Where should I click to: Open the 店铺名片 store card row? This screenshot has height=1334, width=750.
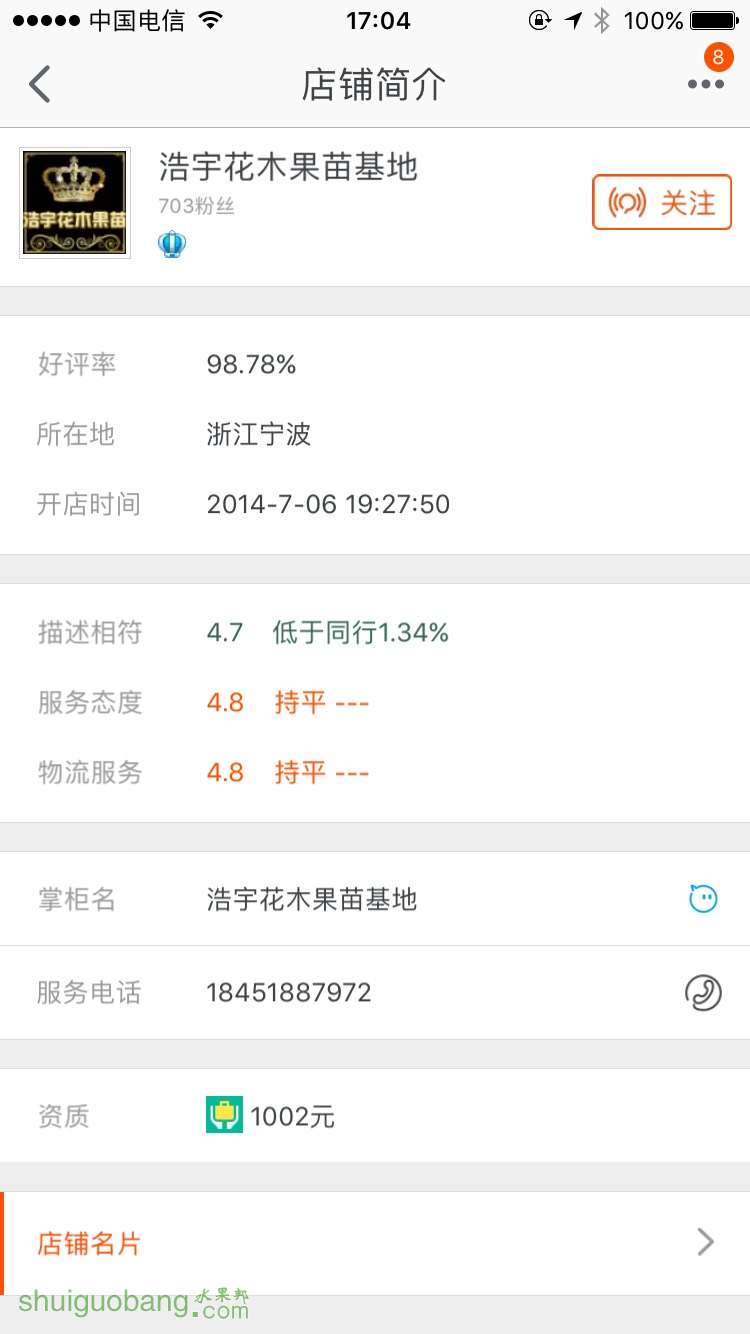[x=375, y=1243]
